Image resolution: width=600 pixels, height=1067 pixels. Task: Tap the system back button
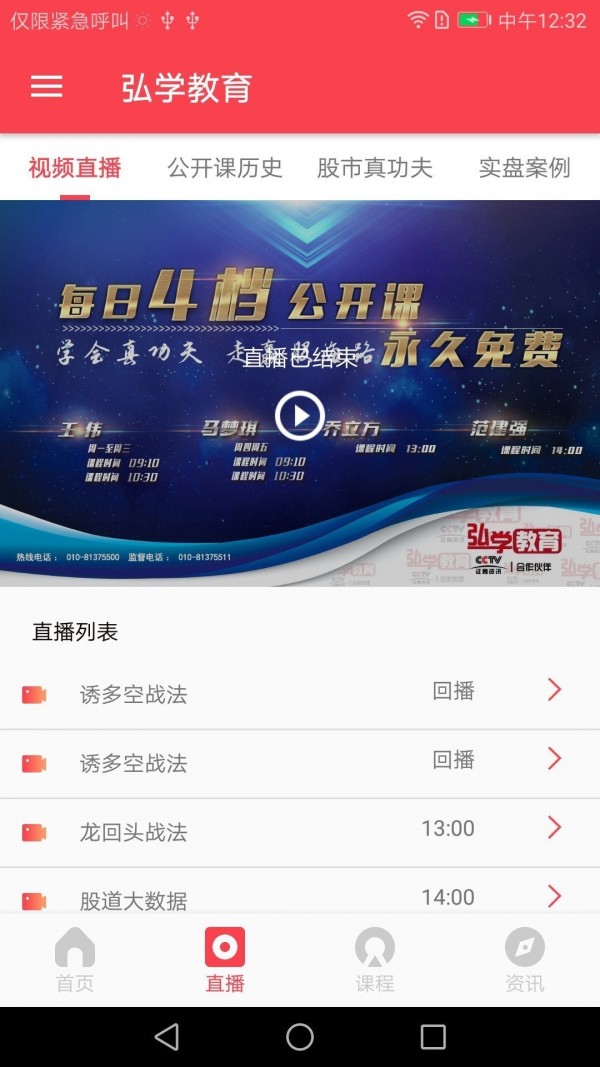point(167,1037)
